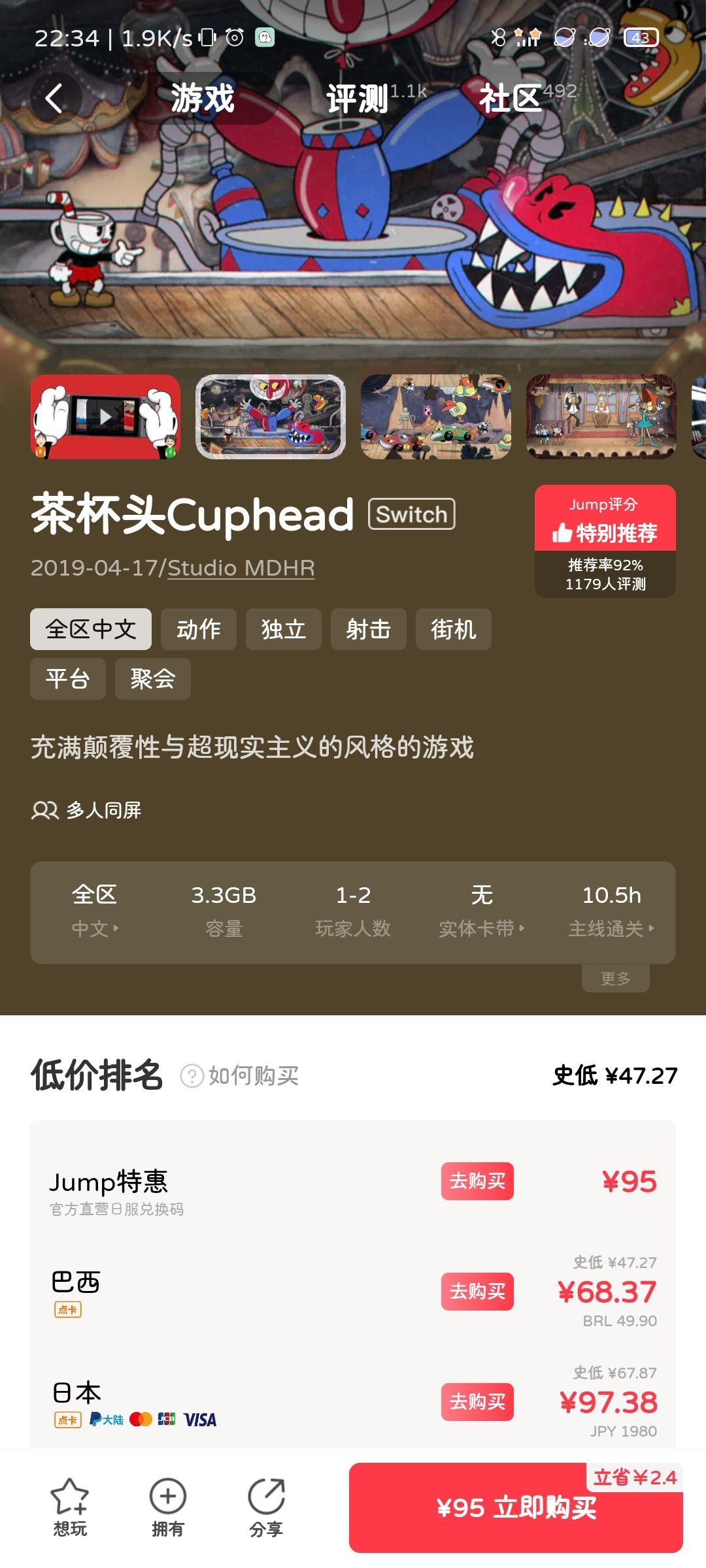Select the 动作 genre chip
Screen dimensions: 706x1568
coord(199,629)
